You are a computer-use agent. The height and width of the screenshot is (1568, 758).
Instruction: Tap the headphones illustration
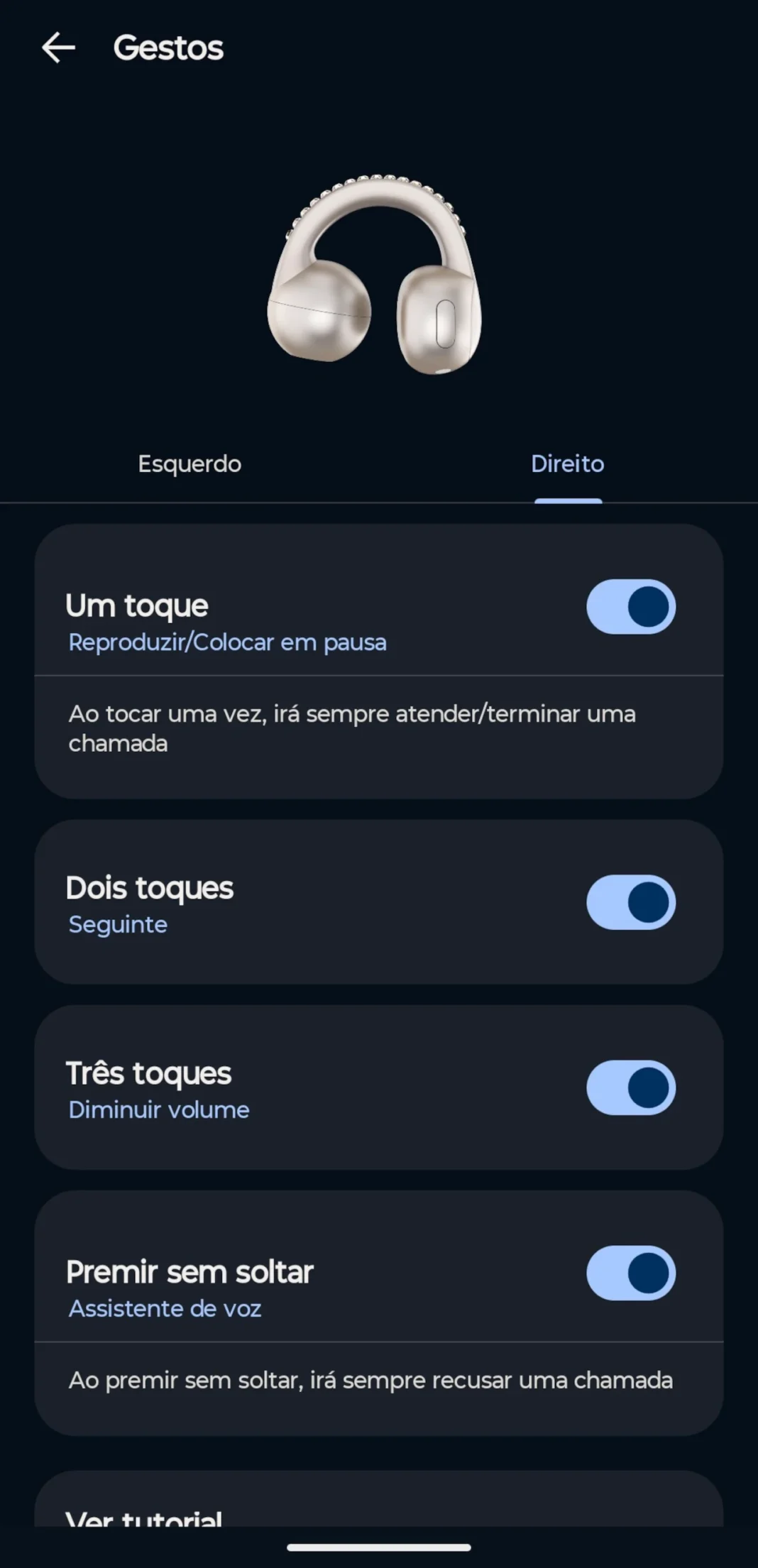(x=378, y=277)
